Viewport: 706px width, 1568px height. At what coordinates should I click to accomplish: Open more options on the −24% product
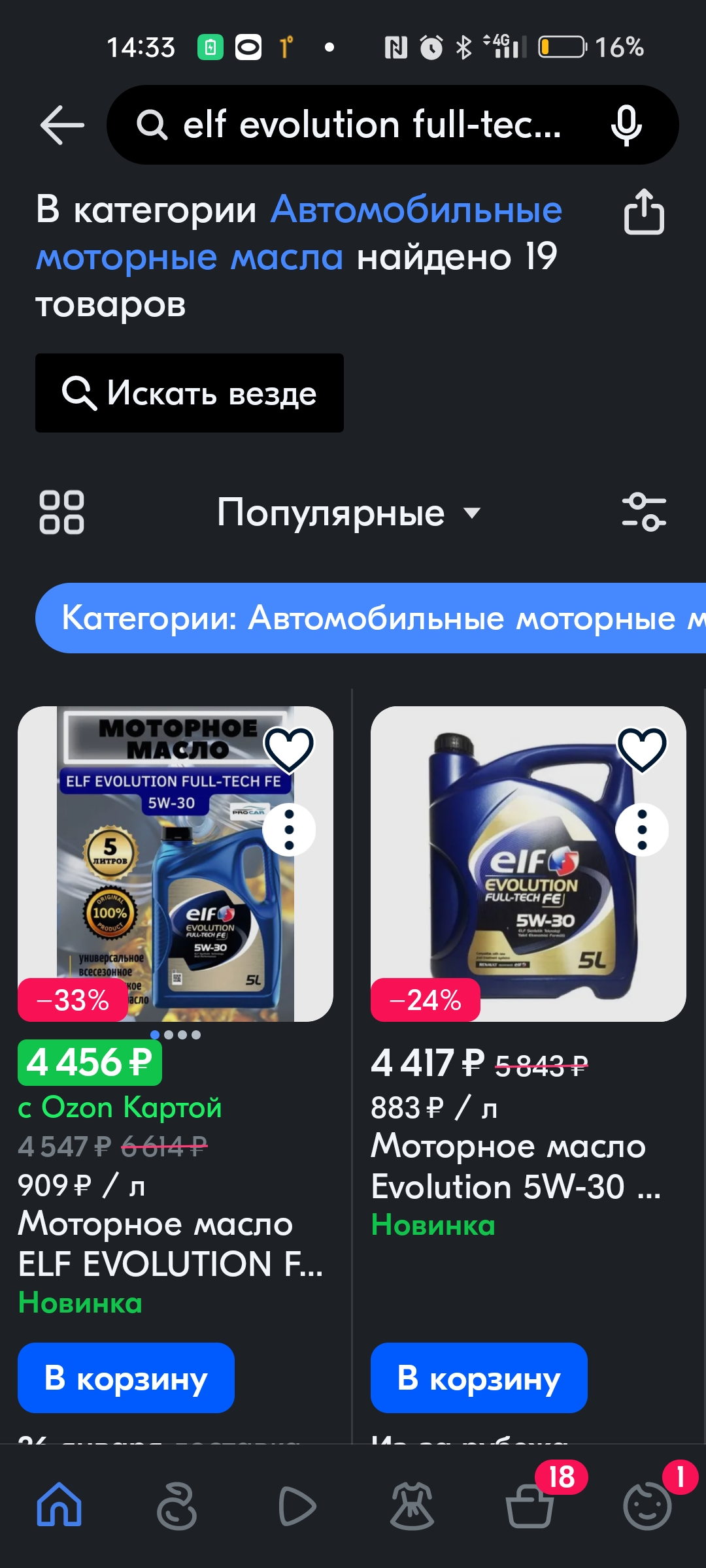tap(642, 830)
